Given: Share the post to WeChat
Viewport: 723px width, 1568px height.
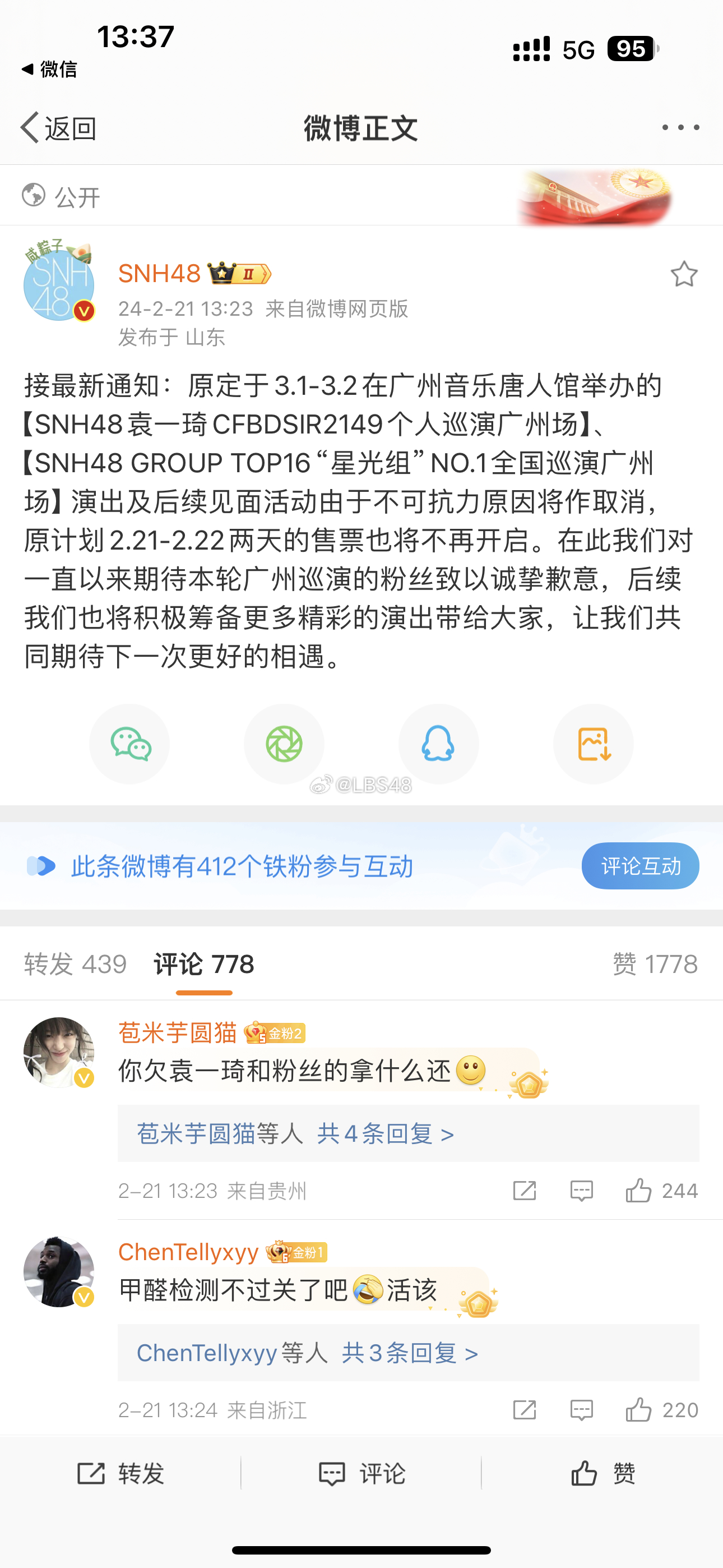Looking at the screenshot, I should click(129, 744).
